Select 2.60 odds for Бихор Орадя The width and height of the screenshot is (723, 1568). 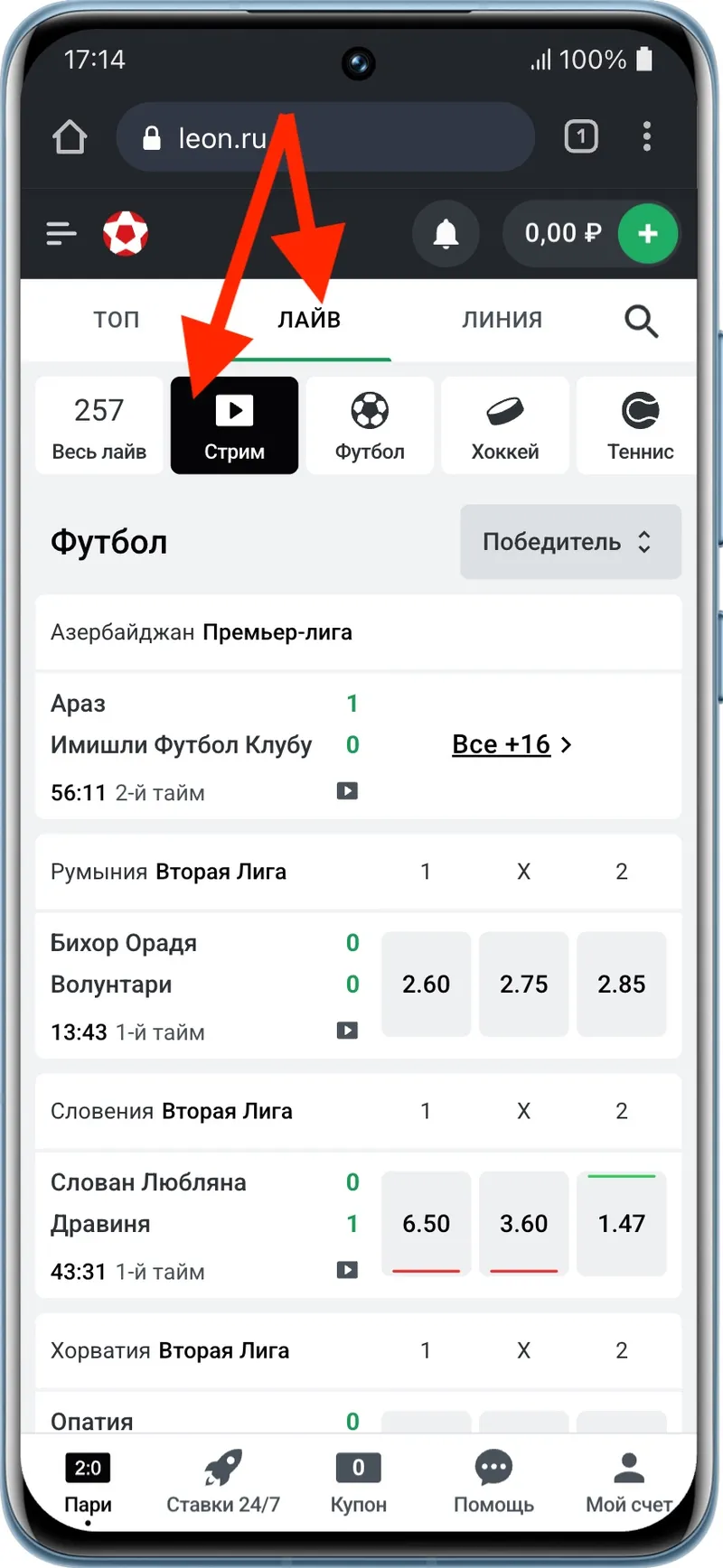(x=426, y=985)
